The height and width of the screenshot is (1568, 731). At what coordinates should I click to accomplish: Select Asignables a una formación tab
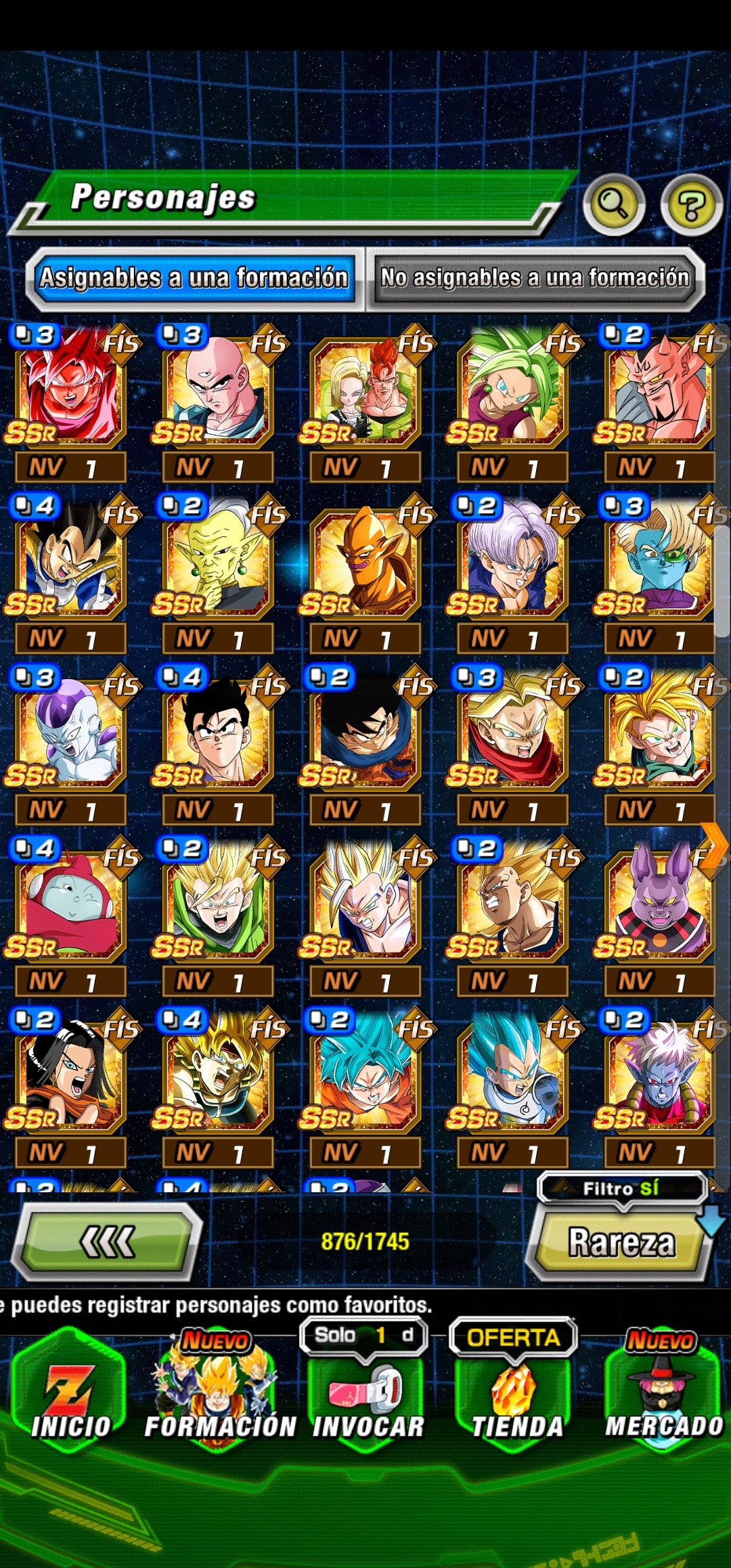click(194, 278)
